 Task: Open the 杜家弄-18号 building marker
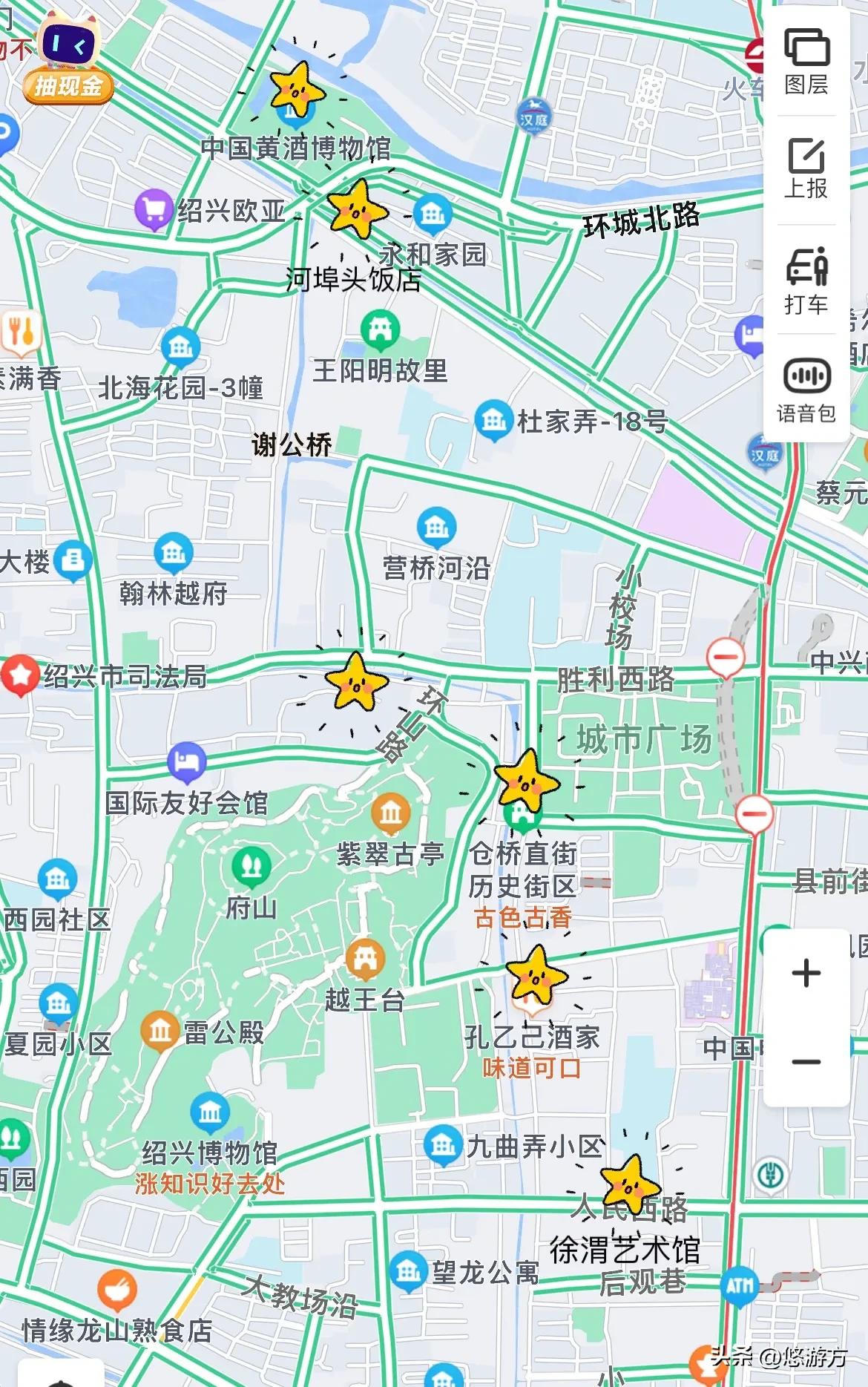(494, 421)
